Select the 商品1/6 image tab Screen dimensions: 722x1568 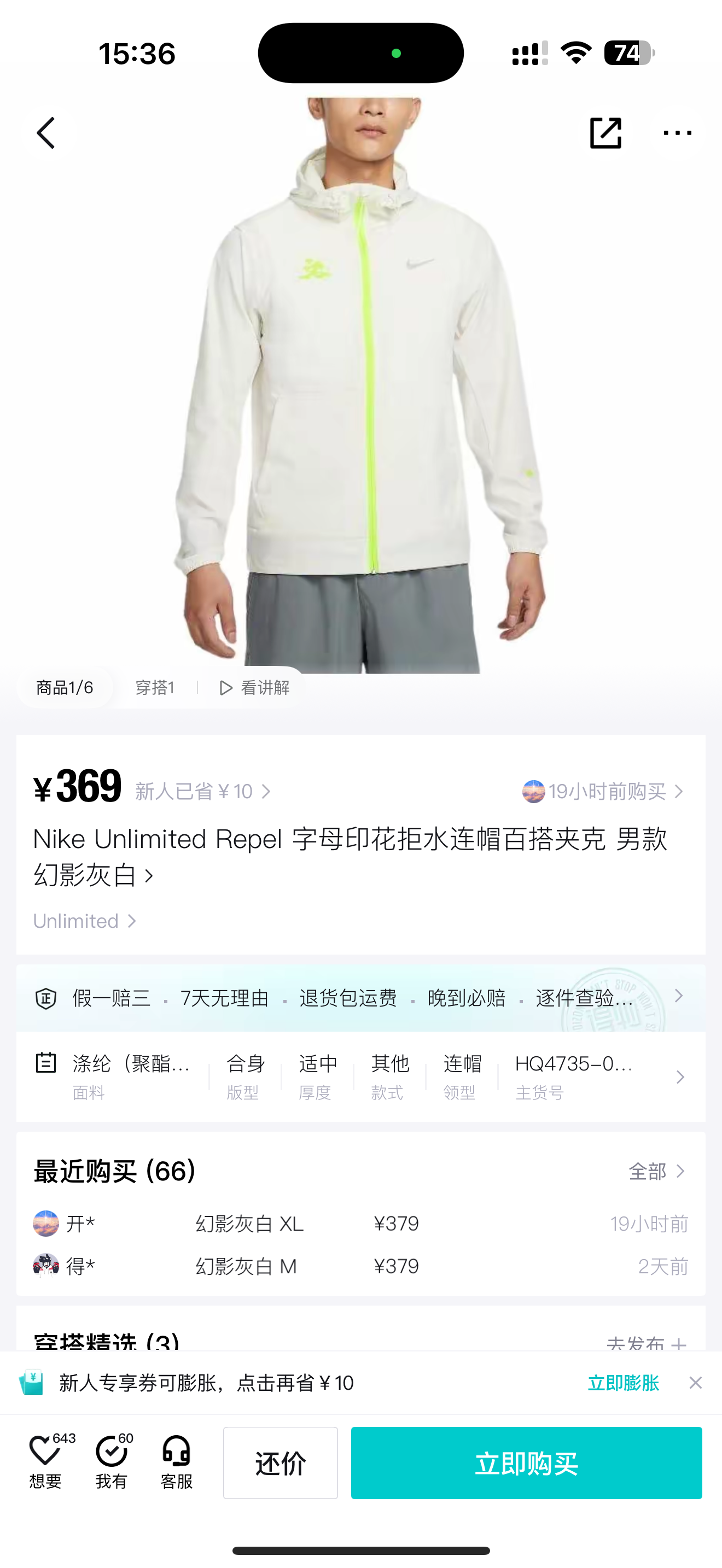tap(65, 688)
